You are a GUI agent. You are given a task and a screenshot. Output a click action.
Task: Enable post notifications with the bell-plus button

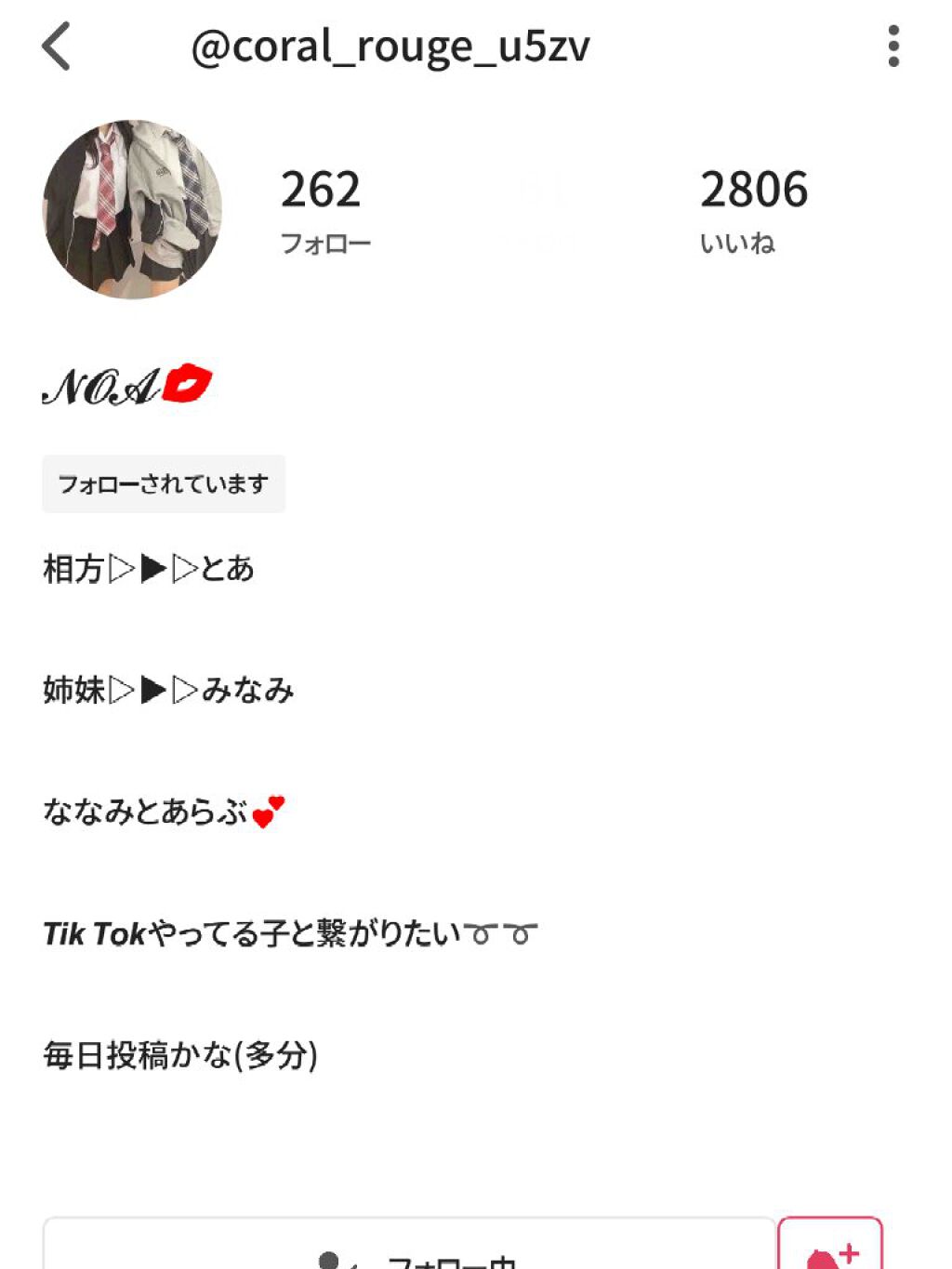tap(830, 1250)
